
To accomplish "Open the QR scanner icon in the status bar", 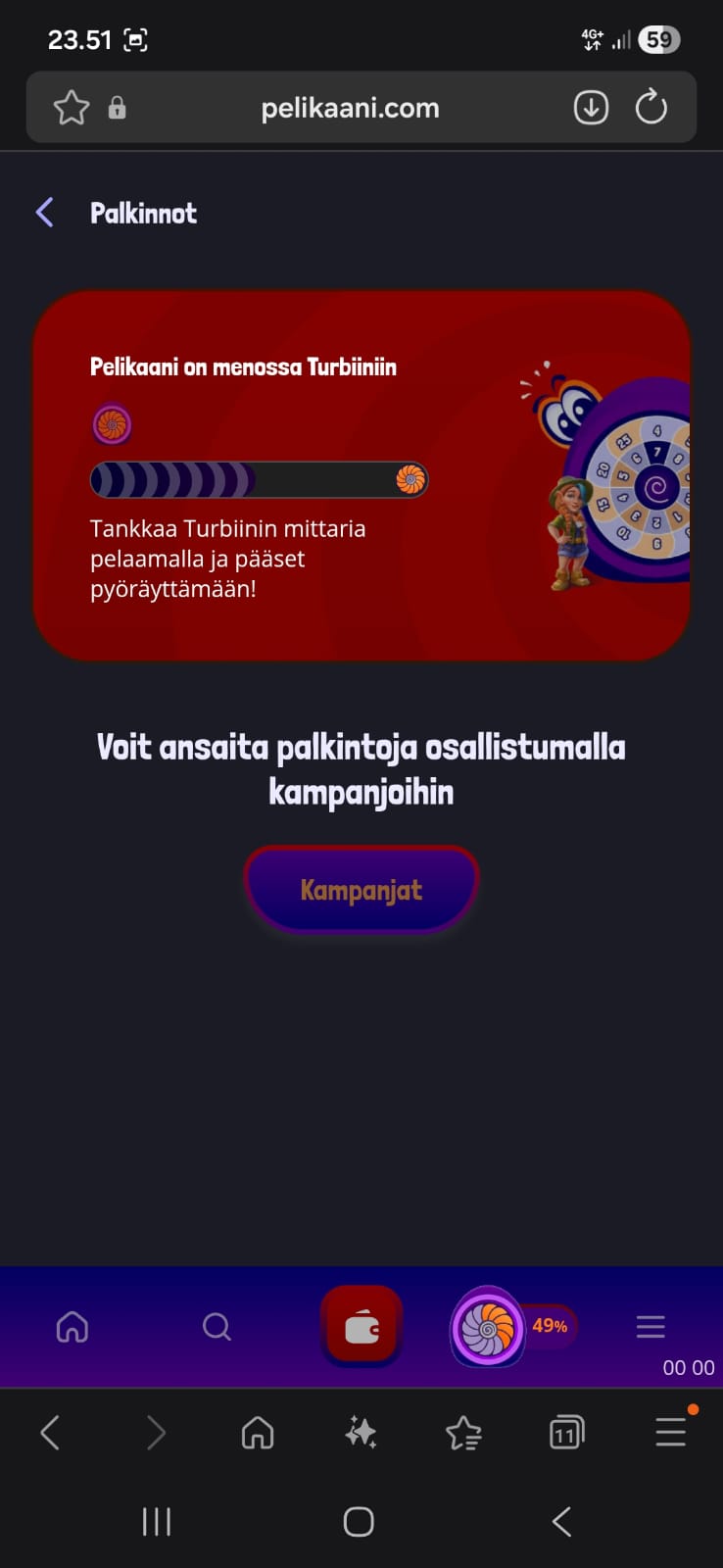I will point(134,39).
